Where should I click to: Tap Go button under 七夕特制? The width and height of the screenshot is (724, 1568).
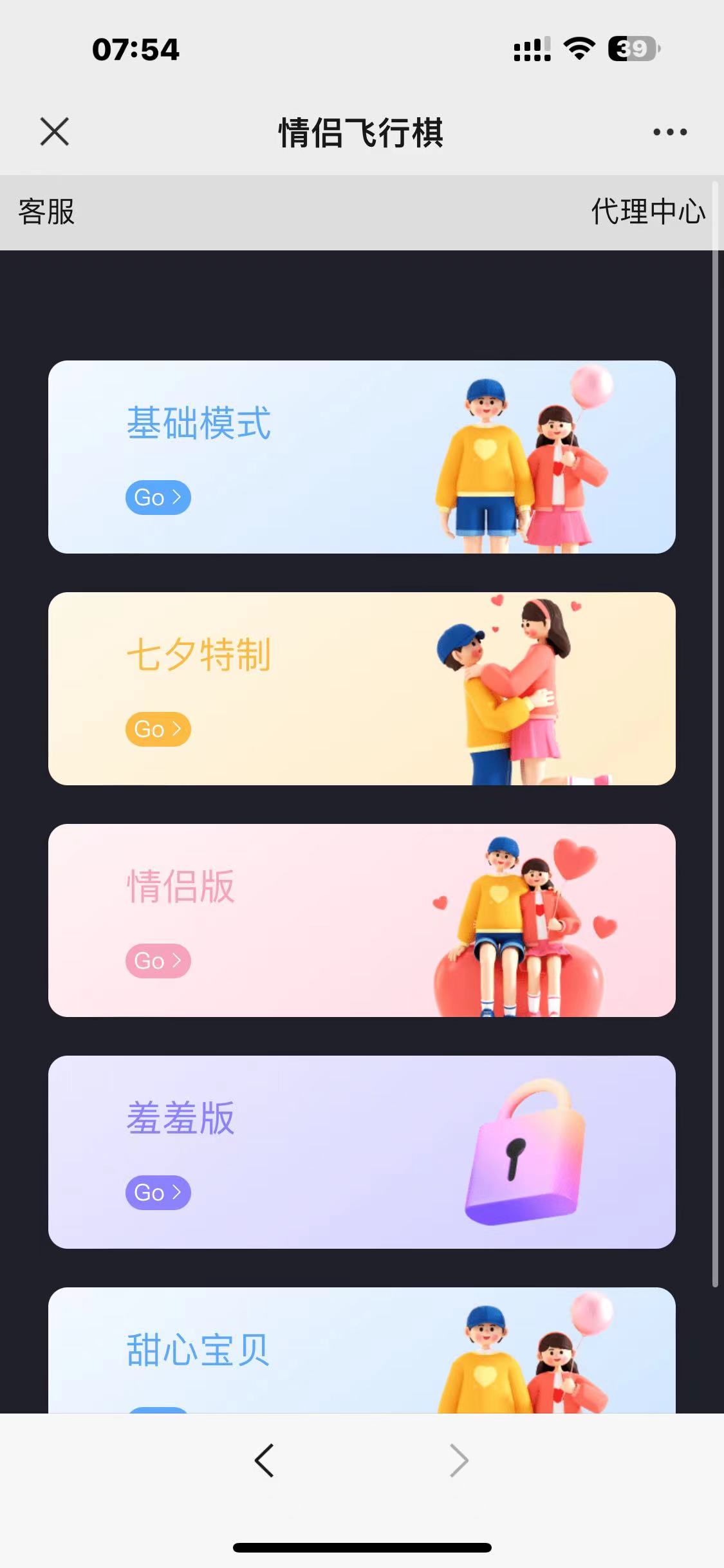(x=158, y=729)
